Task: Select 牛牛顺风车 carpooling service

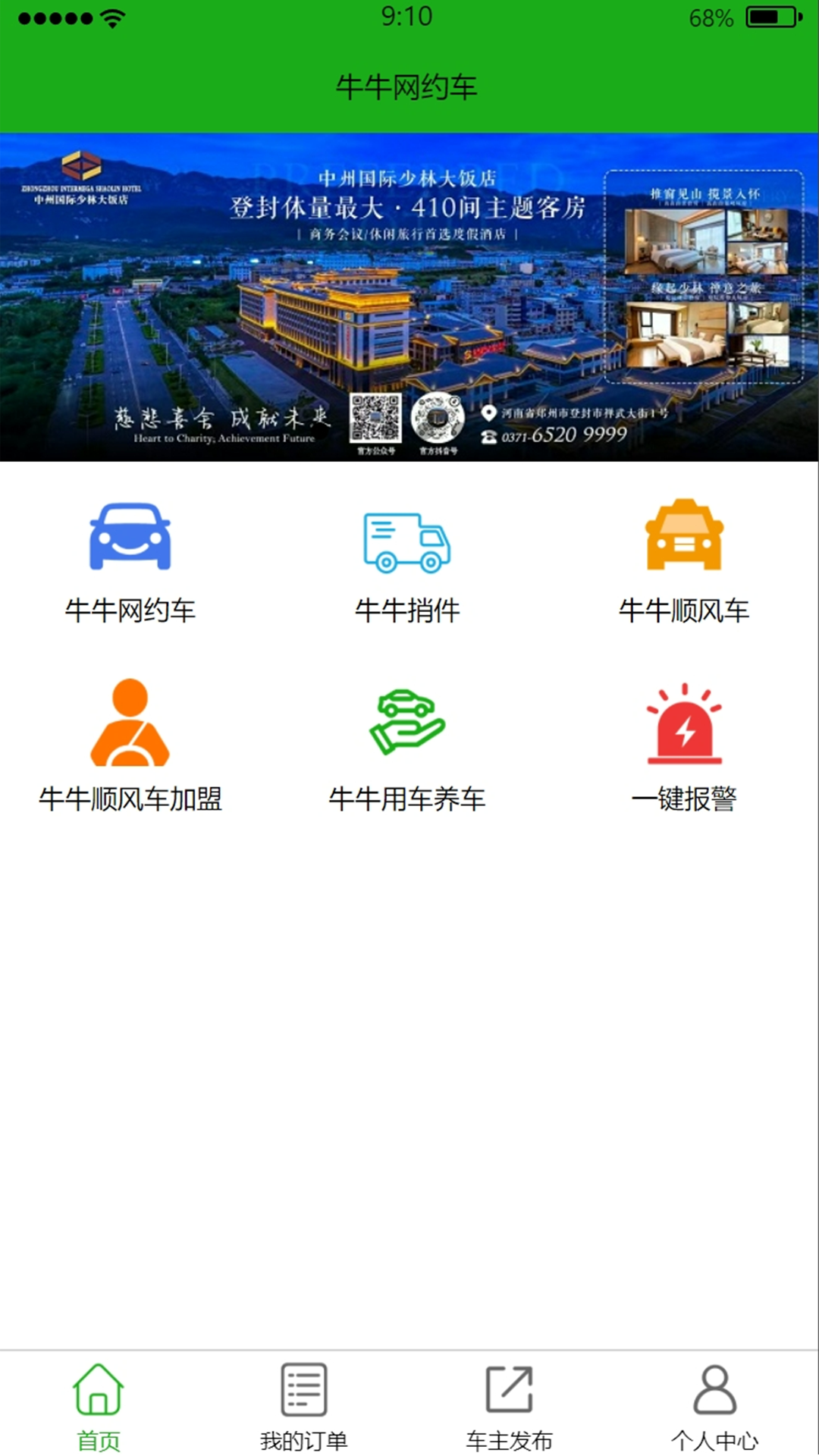Action: 684,561
